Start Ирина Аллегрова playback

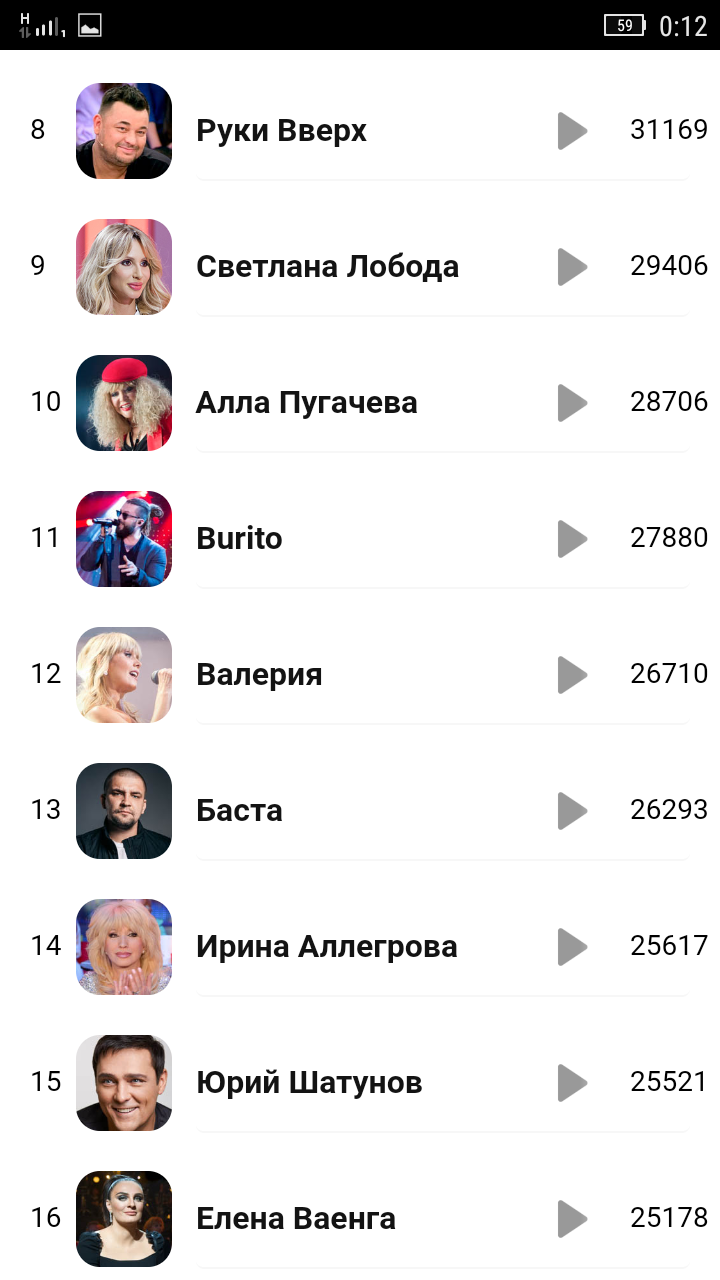click(572, 947)
